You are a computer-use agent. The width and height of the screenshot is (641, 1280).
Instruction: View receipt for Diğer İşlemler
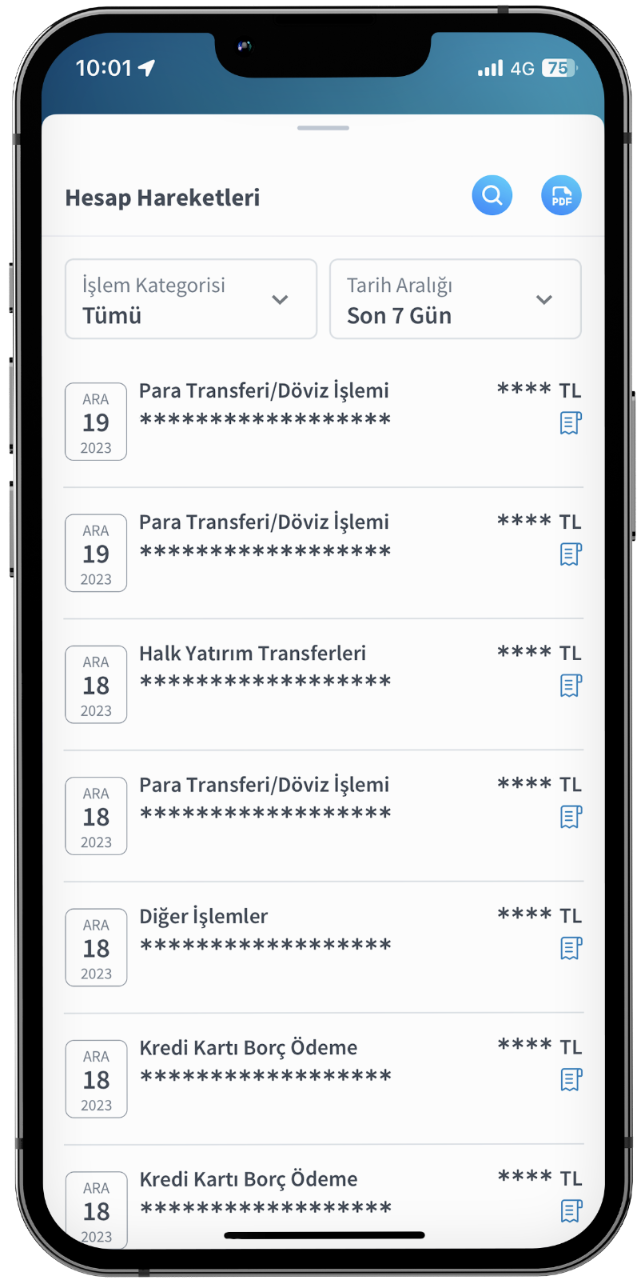click(x=570, y=948)
